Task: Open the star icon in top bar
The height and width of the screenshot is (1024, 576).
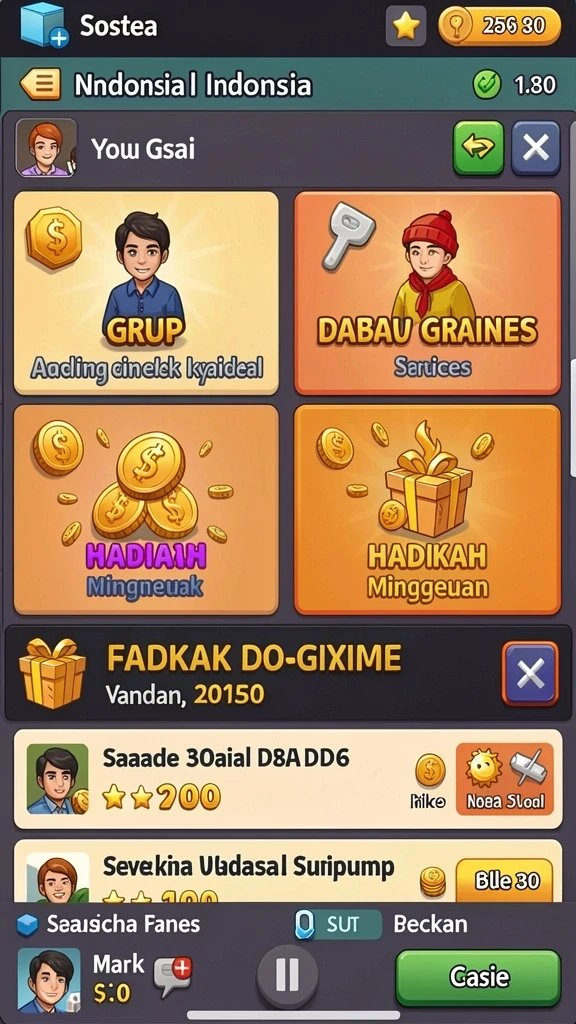Action: (x=406, y=25)
